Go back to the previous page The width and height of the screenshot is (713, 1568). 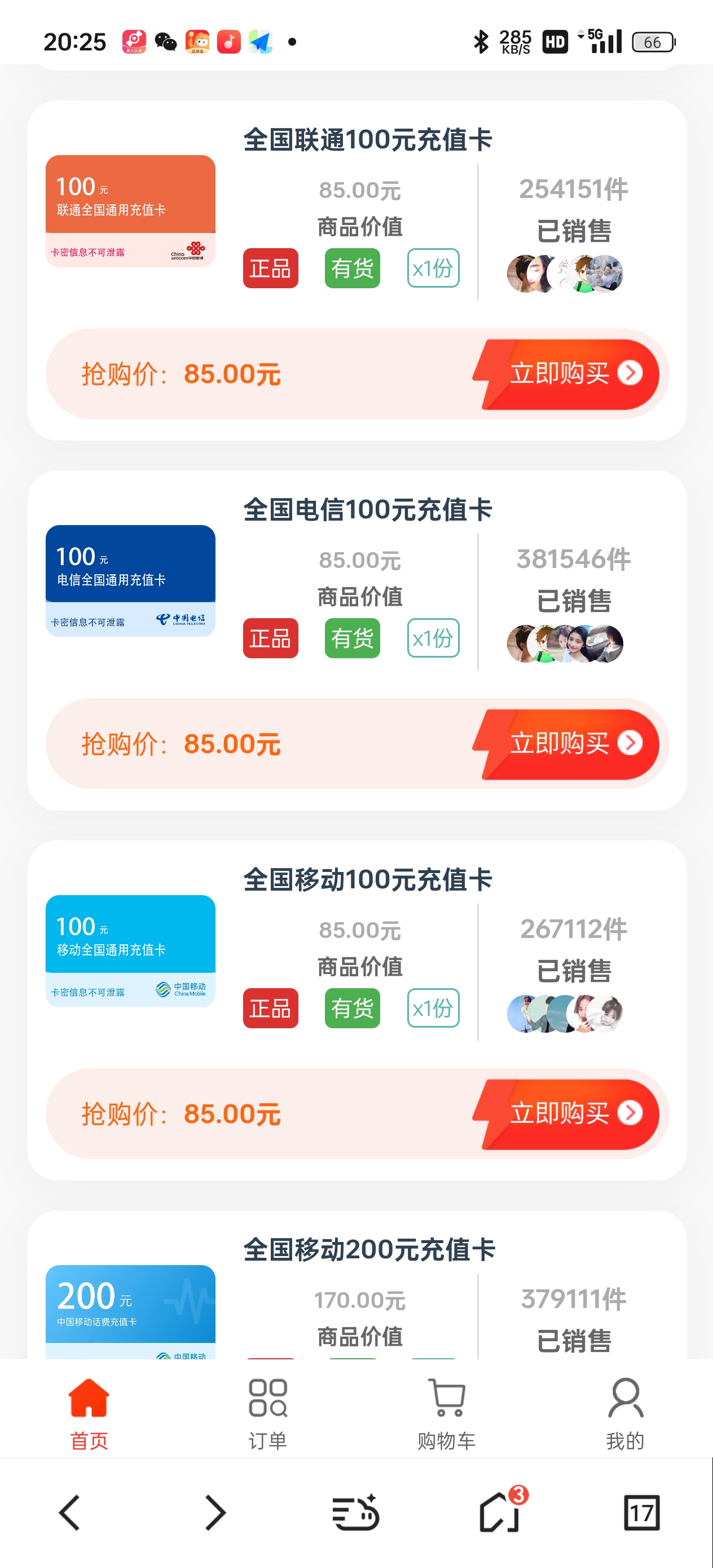[x=69, y=1513]
